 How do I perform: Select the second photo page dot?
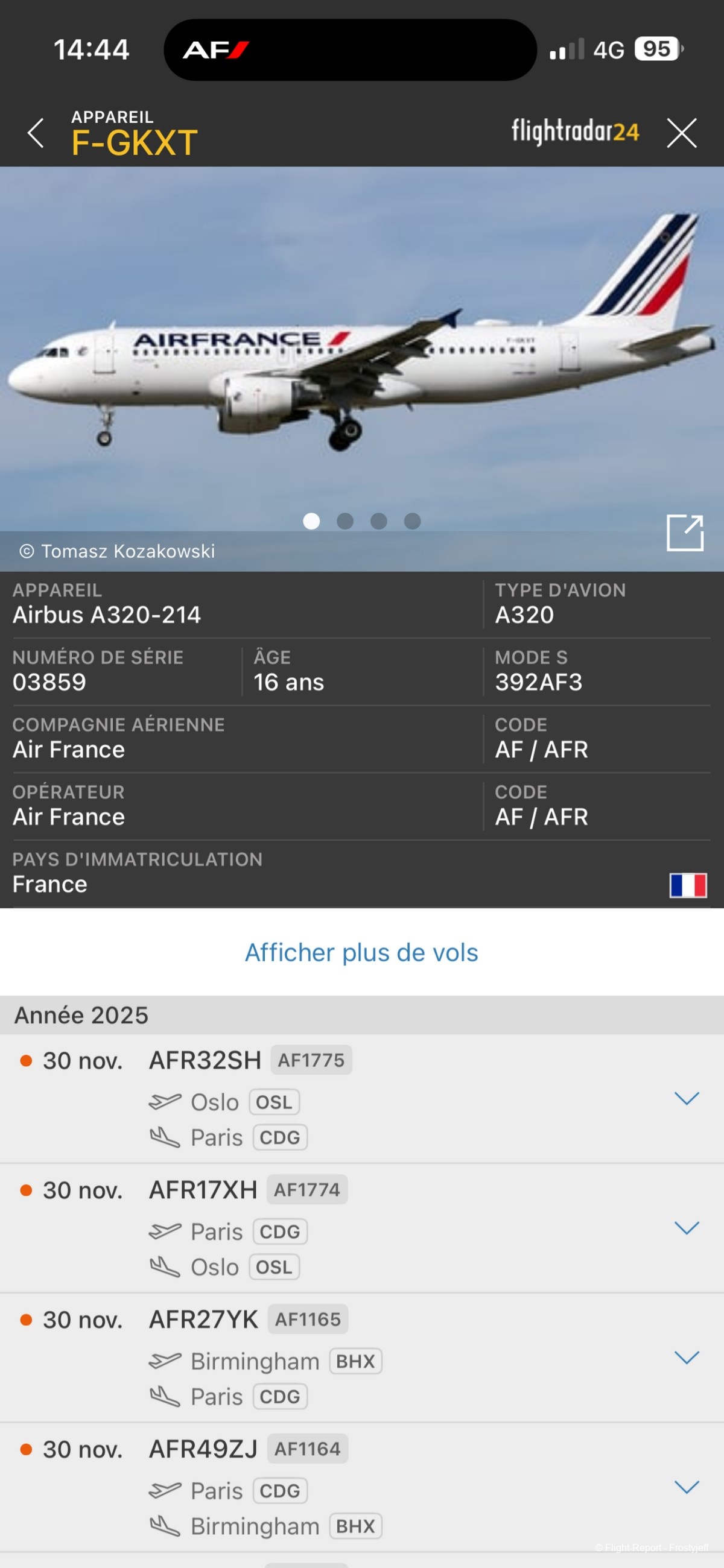click(x=345, y=521)
